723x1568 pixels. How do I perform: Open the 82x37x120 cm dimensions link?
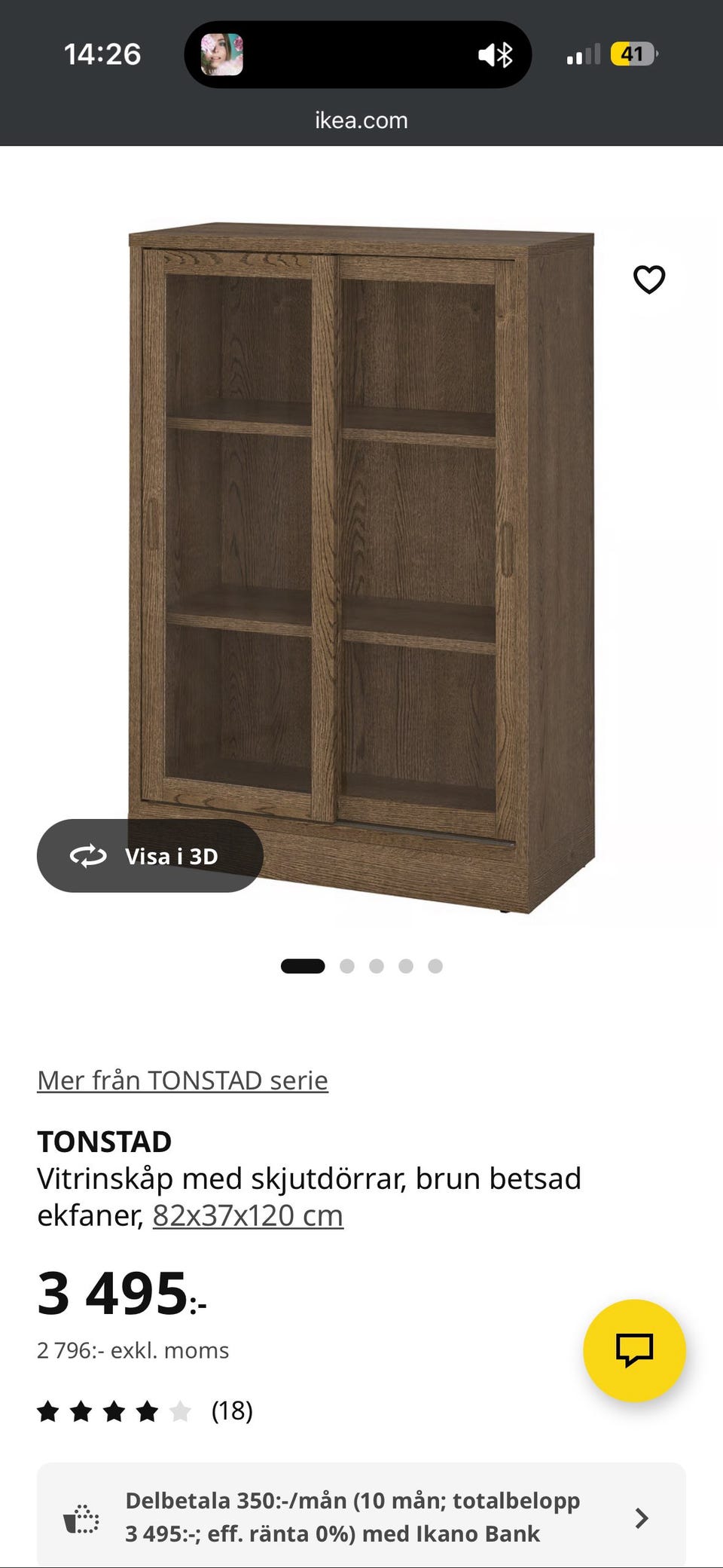[248, 1215]
